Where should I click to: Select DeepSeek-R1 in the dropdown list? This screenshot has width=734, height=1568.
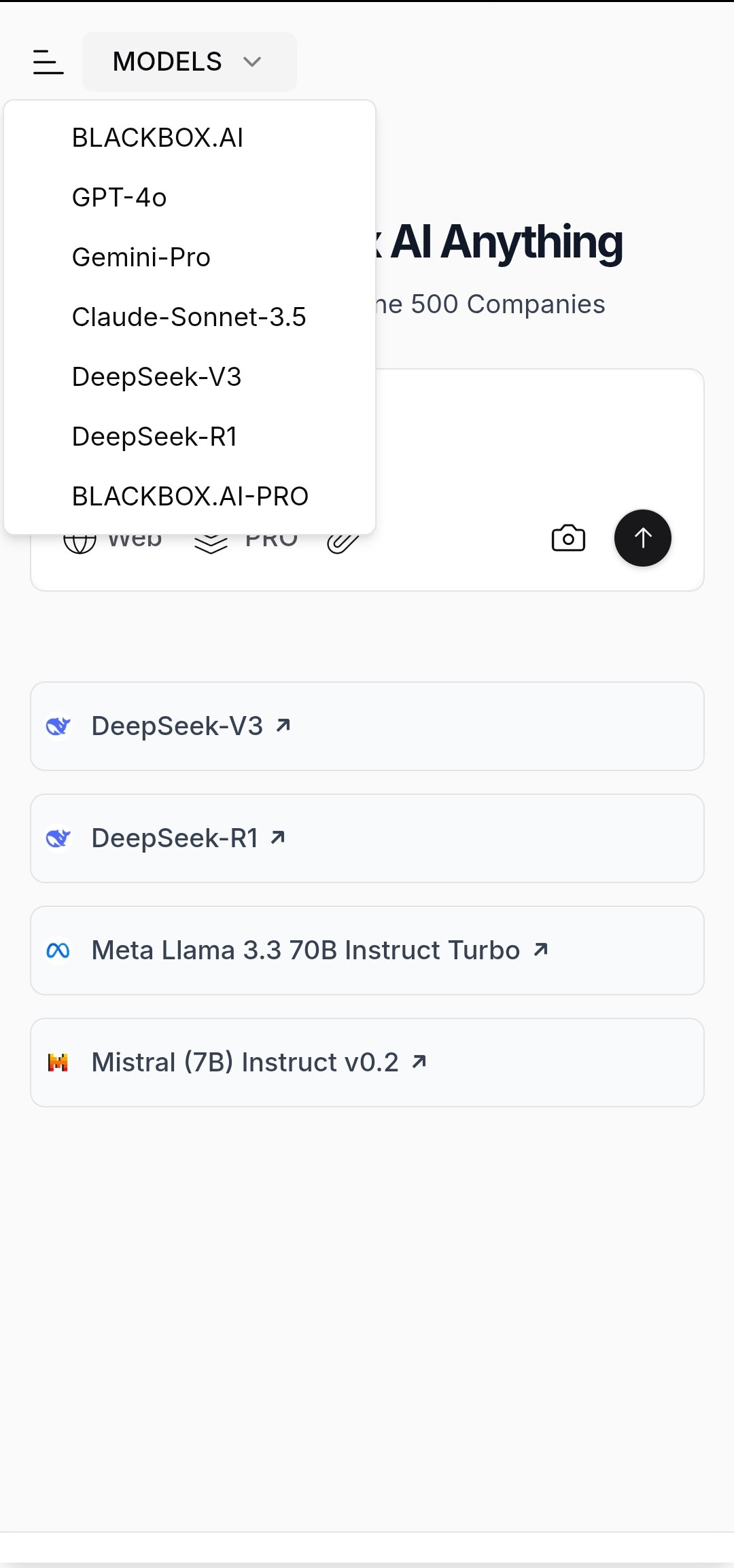tap(155, 437)
